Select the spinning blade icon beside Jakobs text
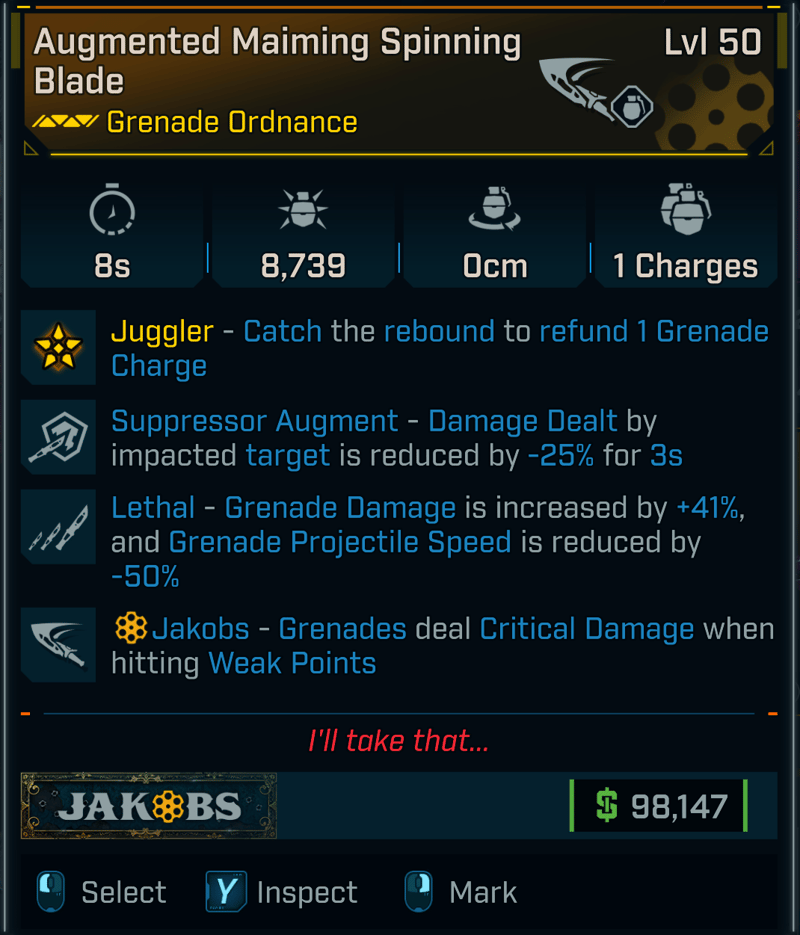 pyautogui.click(x=58, y=644)
